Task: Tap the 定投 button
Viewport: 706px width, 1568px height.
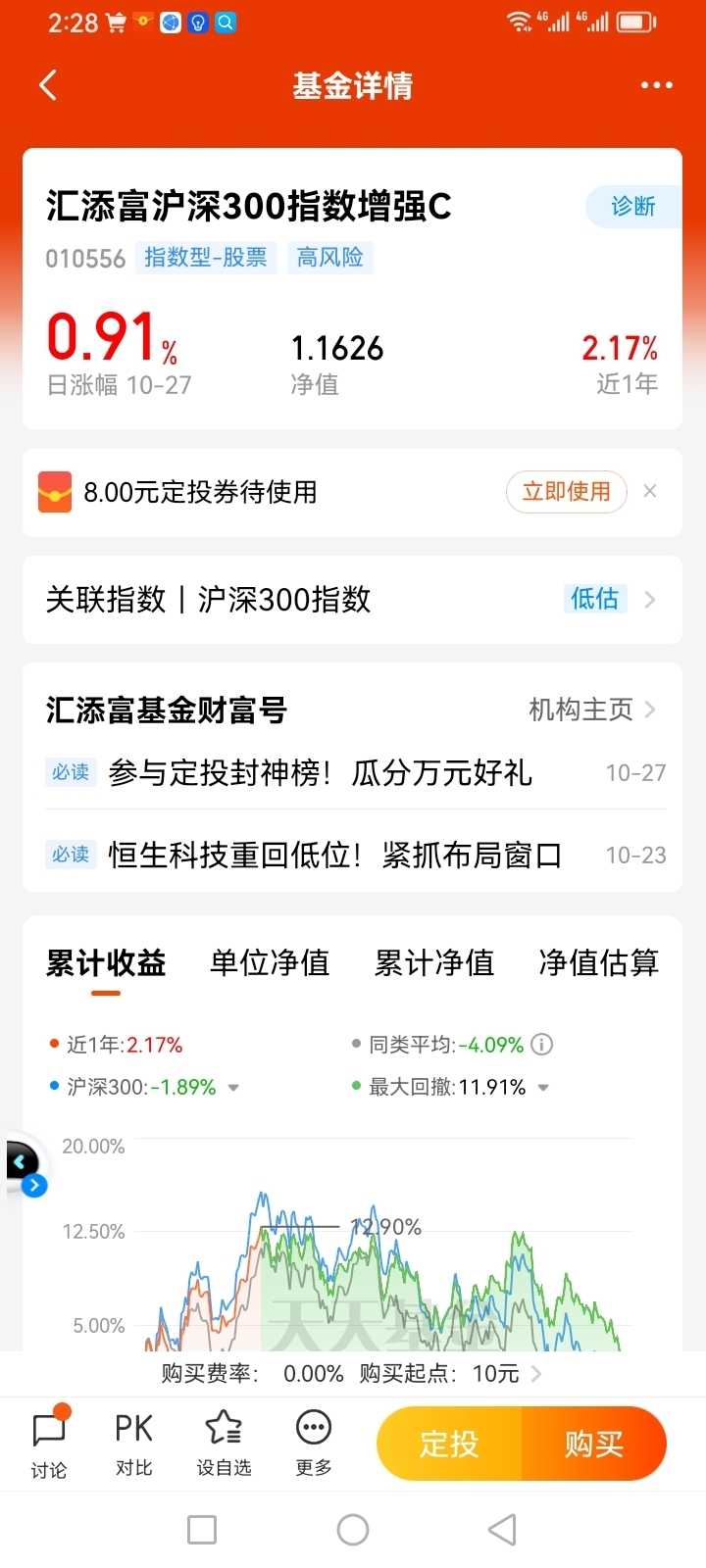Action: pyautogui.click(x=449, y=1444)
